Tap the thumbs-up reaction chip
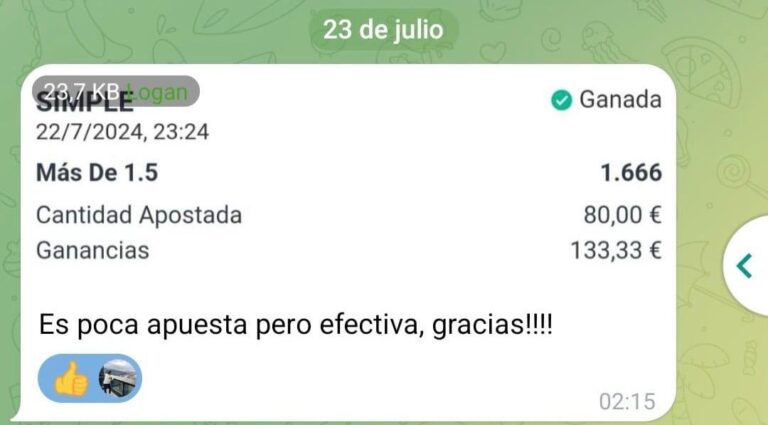This screenshot has height=425, width=768. click(x=90, y=380)
